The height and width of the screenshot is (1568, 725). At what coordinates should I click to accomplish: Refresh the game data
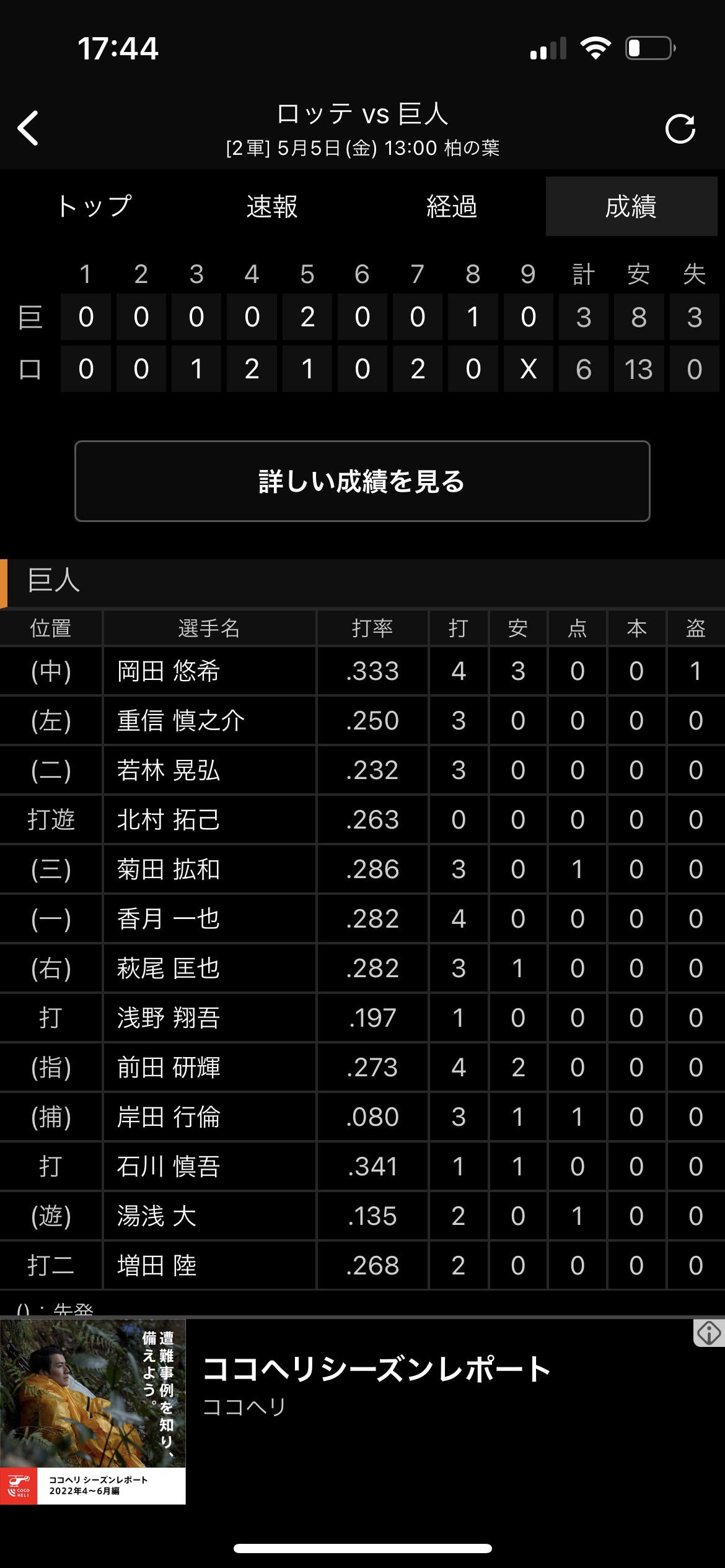click(680, 129)
